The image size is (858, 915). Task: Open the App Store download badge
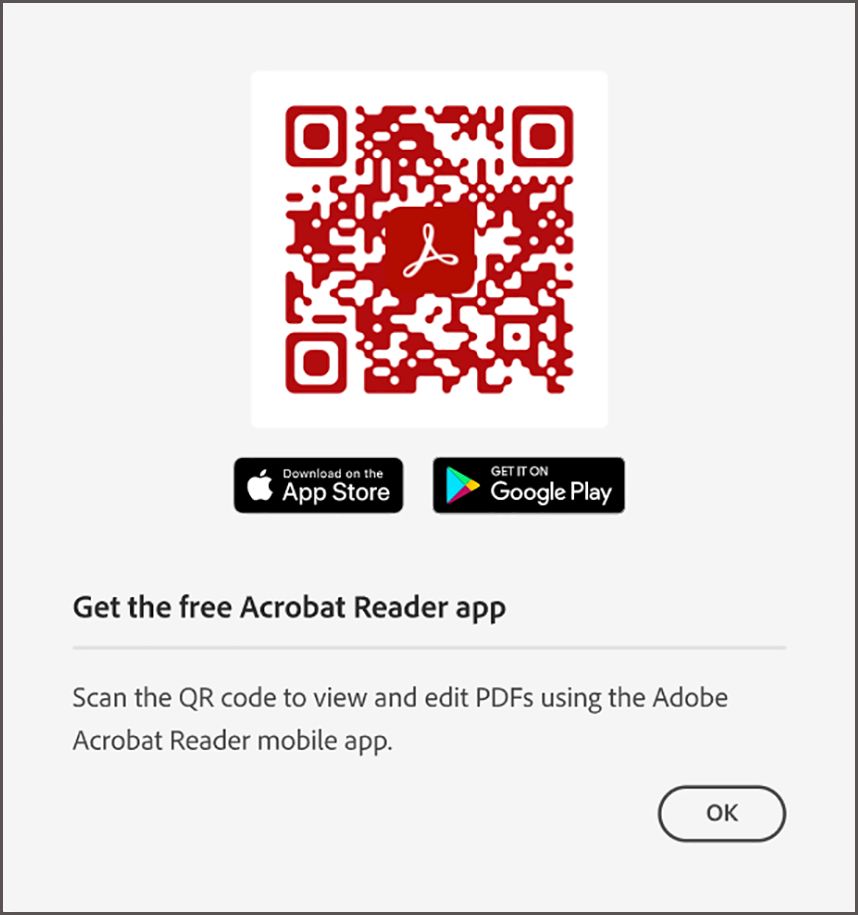[318, 484]
